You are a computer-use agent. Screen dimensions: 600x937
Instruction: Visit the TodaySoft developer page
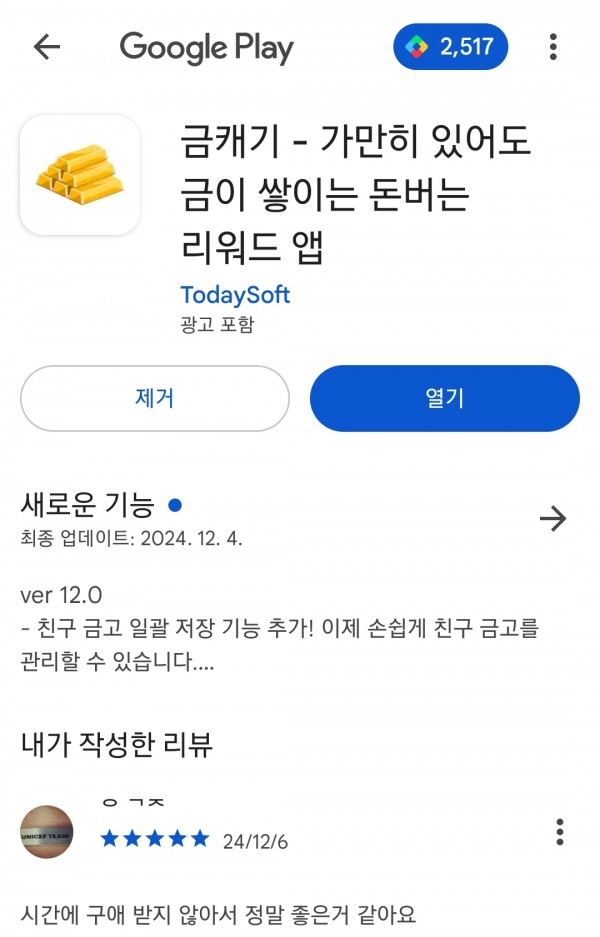235,295
